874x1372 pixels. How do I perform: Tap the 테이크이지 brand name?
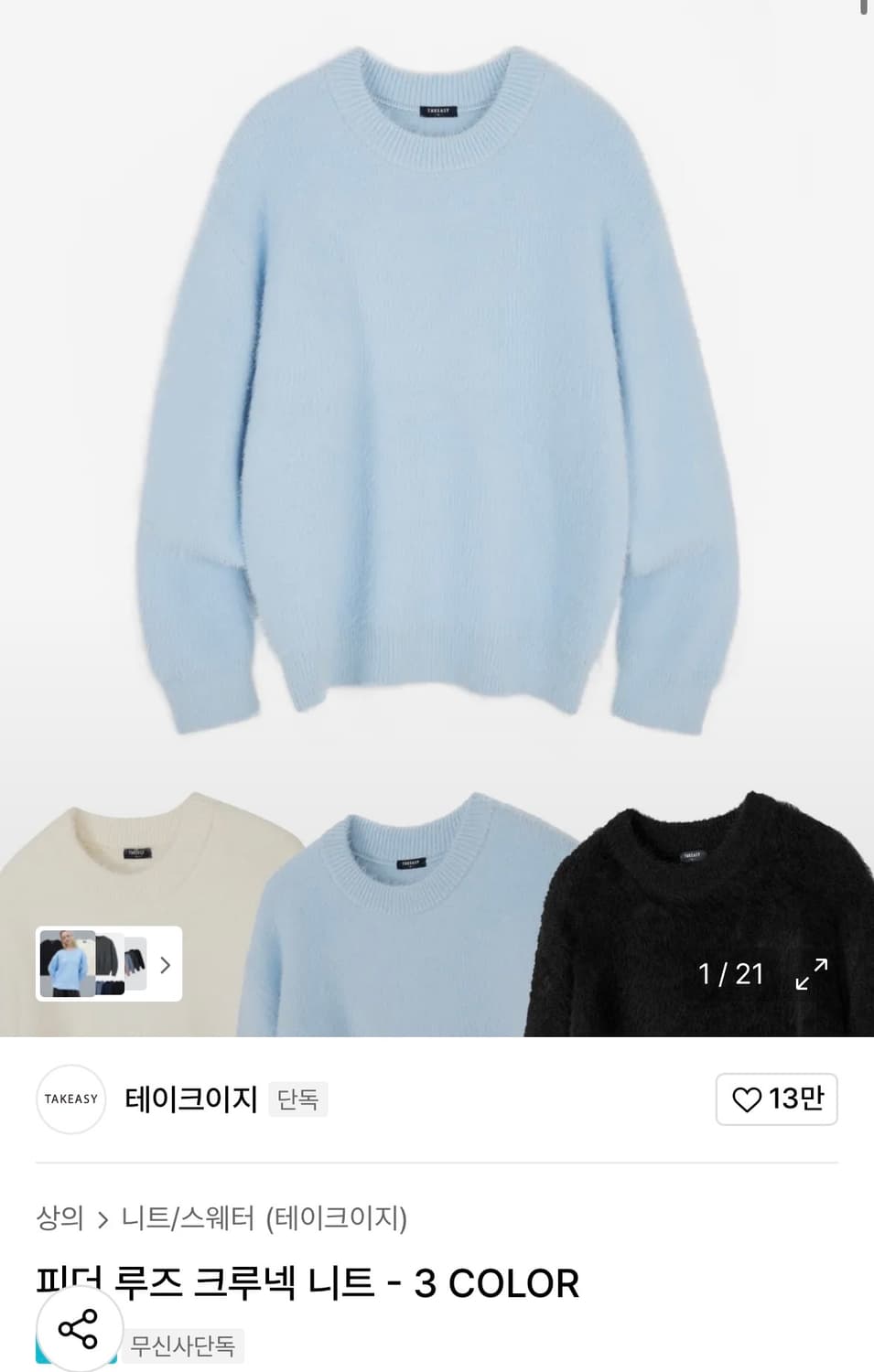(189, 1099)
